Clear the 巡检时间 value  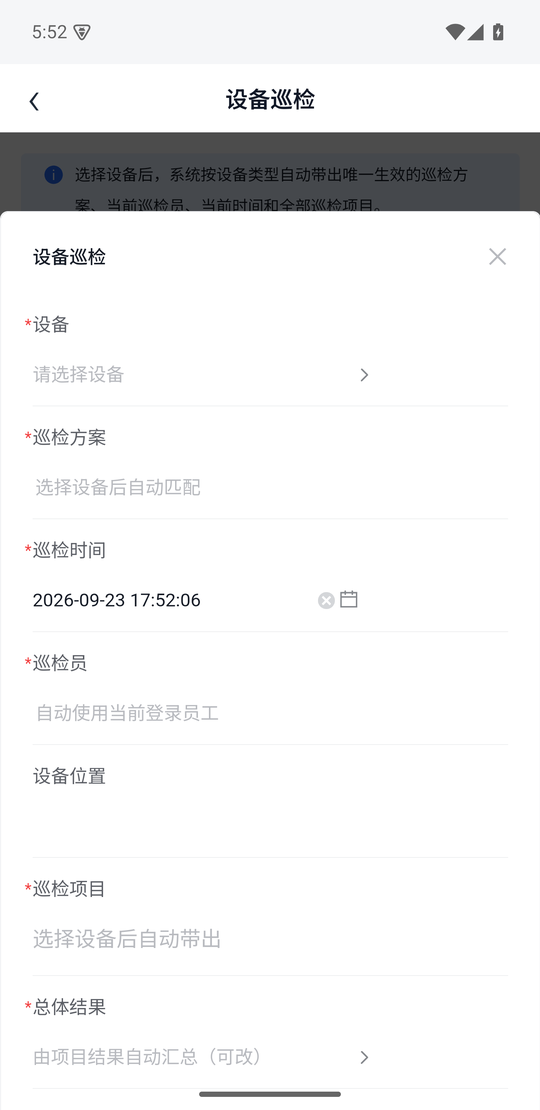pyautogui.click(x=326, y=600)
